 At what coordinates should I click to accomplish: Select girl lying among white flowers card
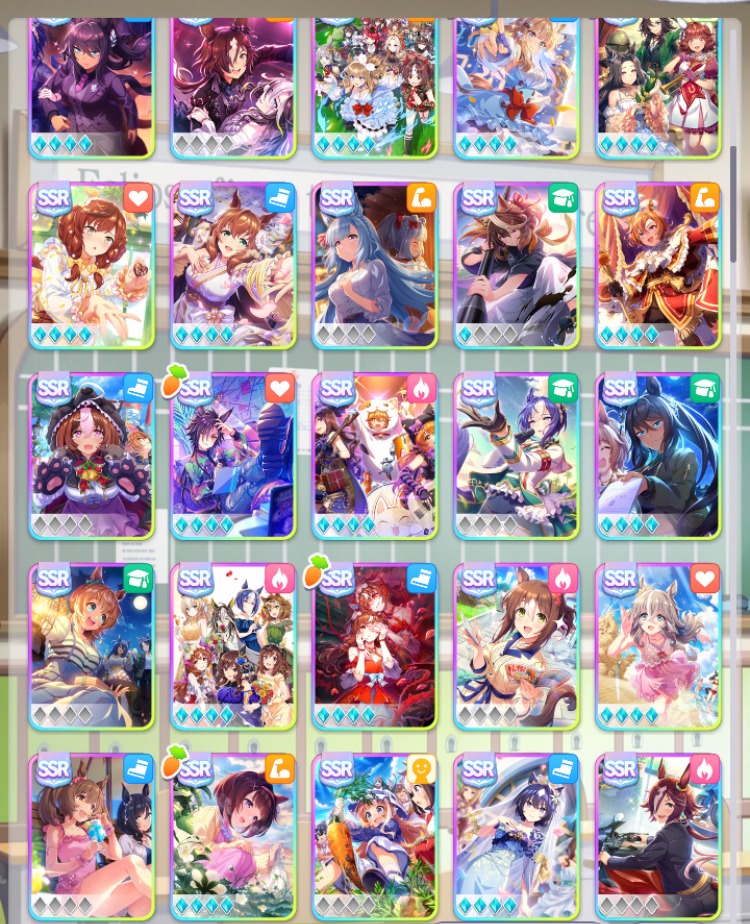tap(233, 835)
